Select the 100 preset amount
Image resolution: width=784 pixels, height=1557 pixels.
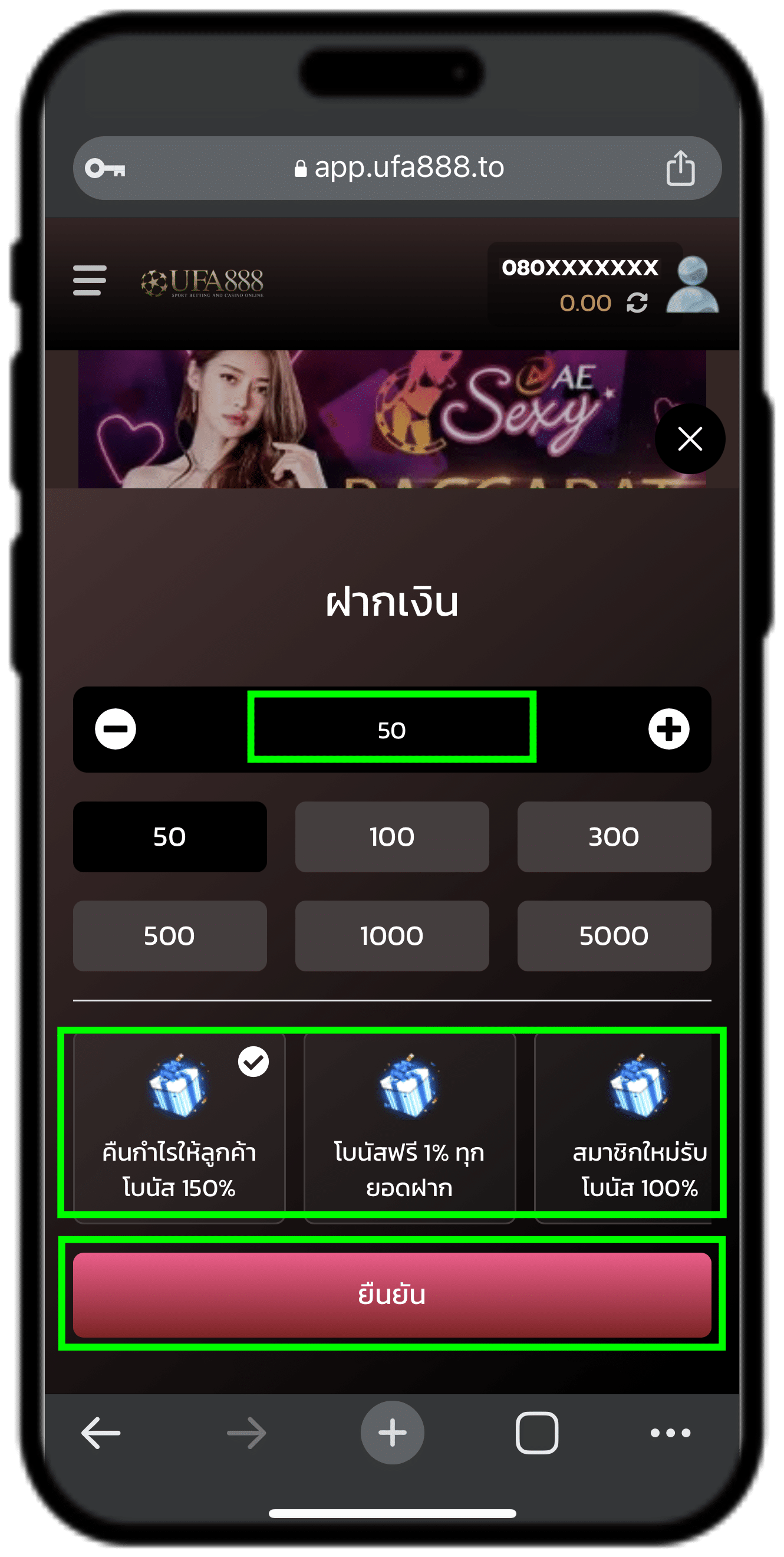click(391, 836)
